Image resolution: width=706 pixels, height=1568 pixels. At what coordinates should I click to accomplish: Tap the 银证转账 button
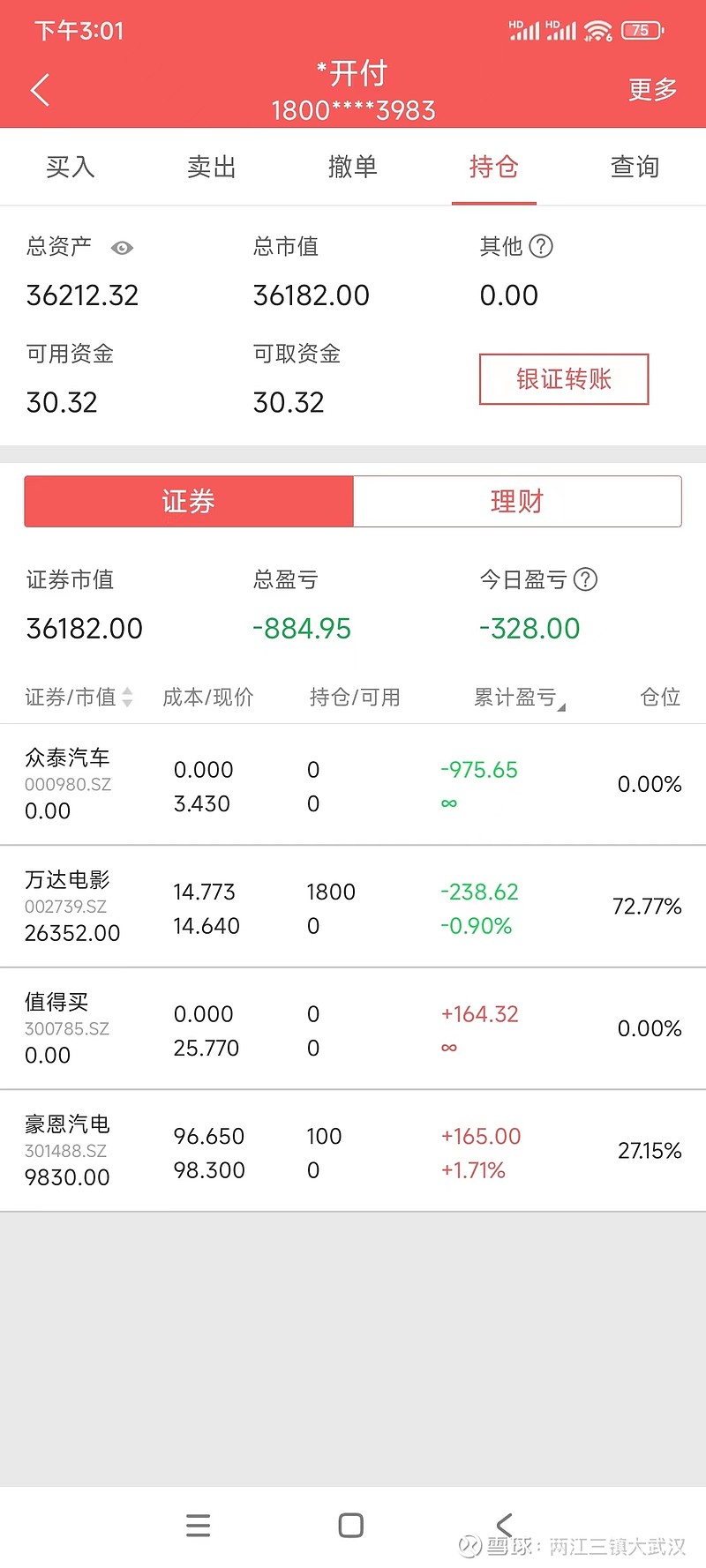[x=564, y=379]
